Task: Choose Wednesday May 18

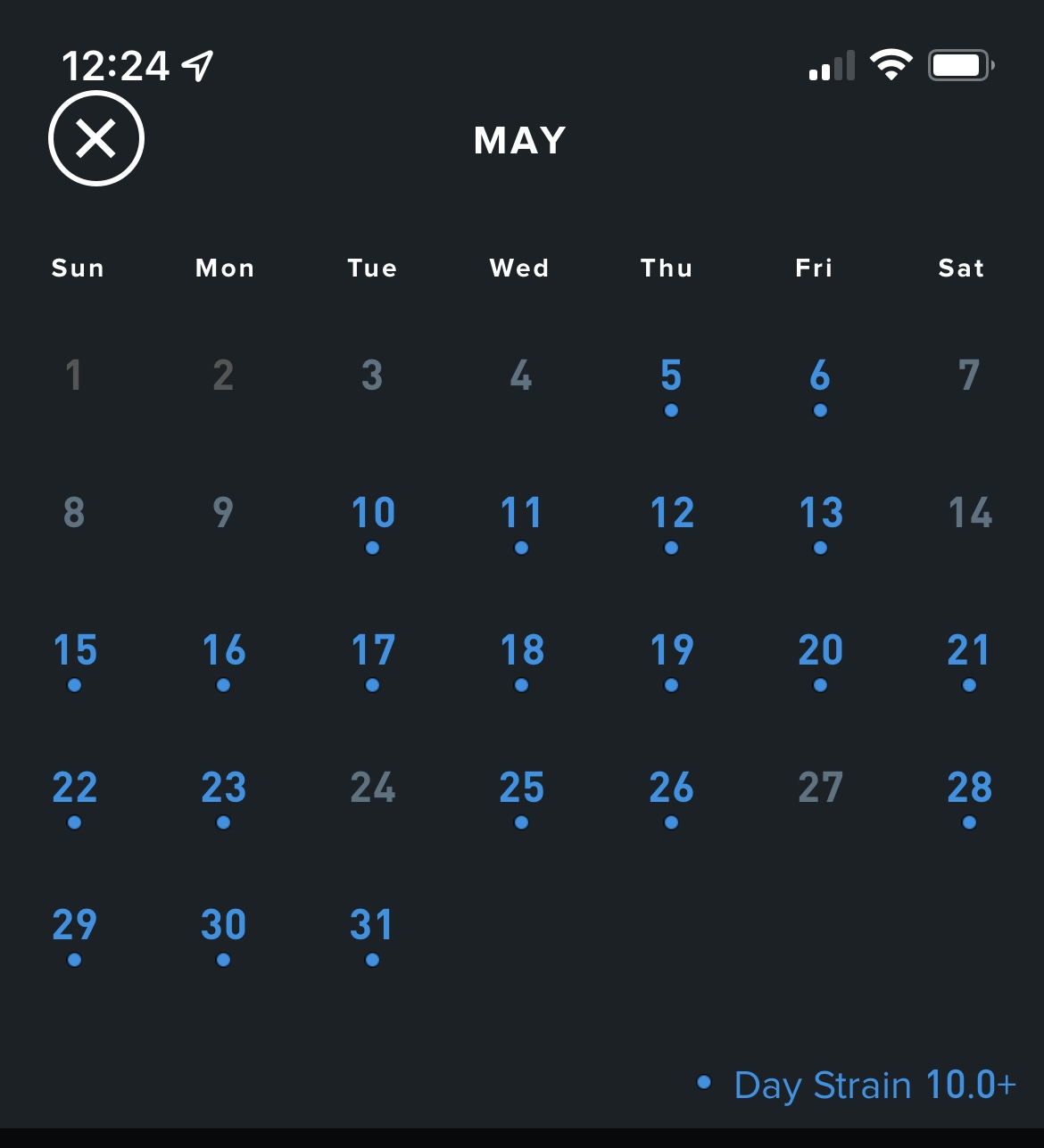Action: point(522,652)
